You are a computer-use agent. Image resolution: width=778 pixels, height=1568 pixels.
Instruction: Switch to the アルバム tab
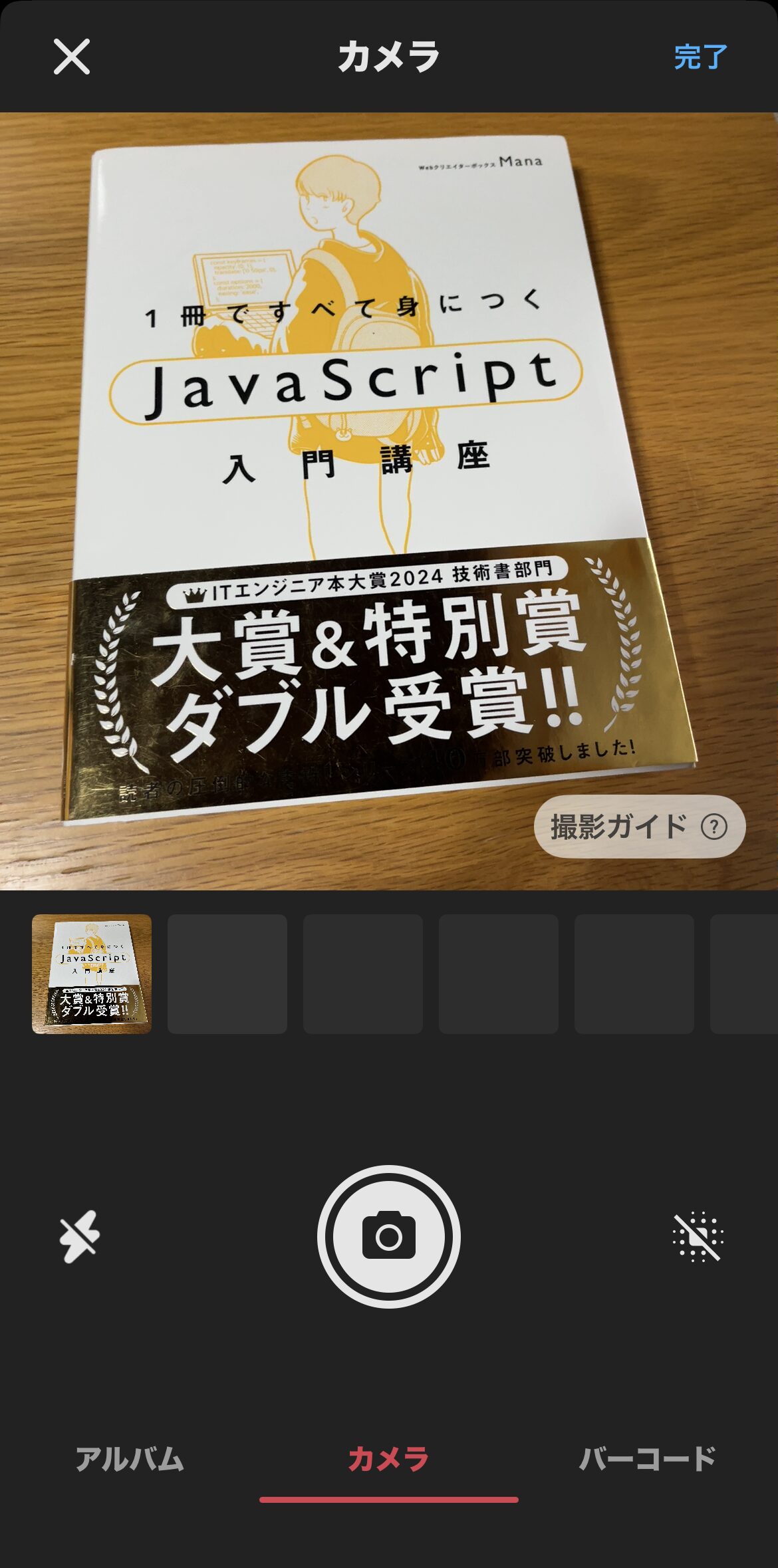coord(129,1458)
